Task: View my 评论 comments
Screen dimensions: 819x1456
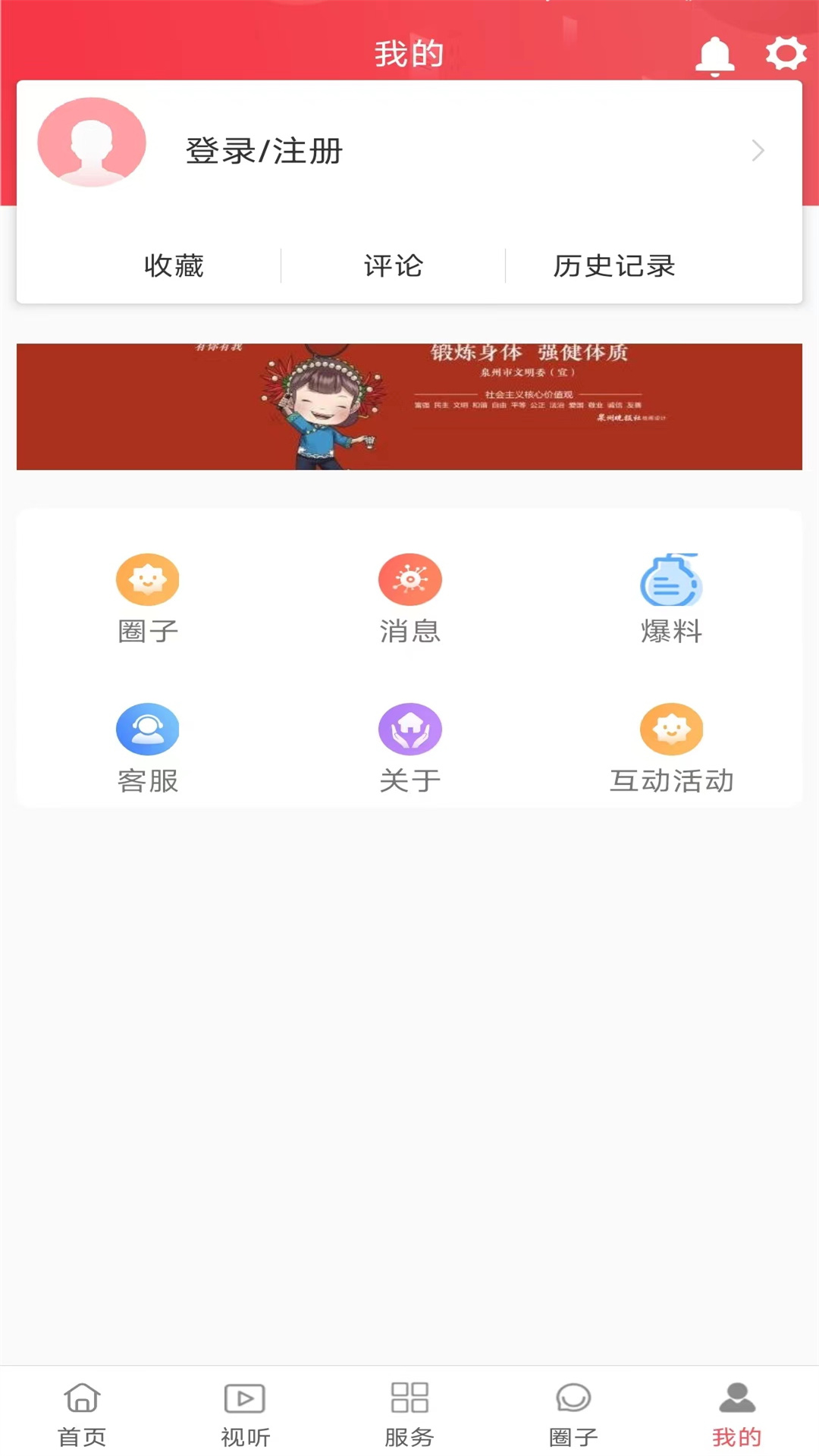Action: click(x=393, y=266)
